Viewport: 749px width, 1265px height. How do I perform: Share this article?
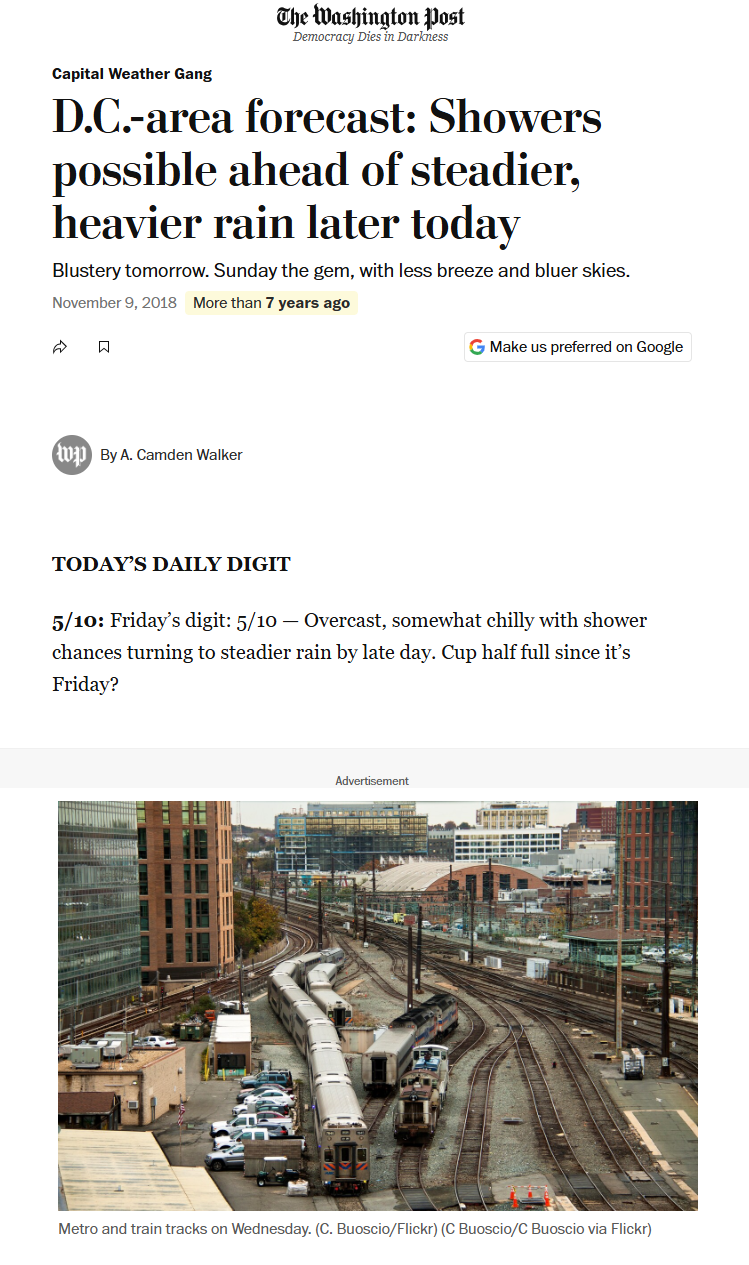point(60,347)
